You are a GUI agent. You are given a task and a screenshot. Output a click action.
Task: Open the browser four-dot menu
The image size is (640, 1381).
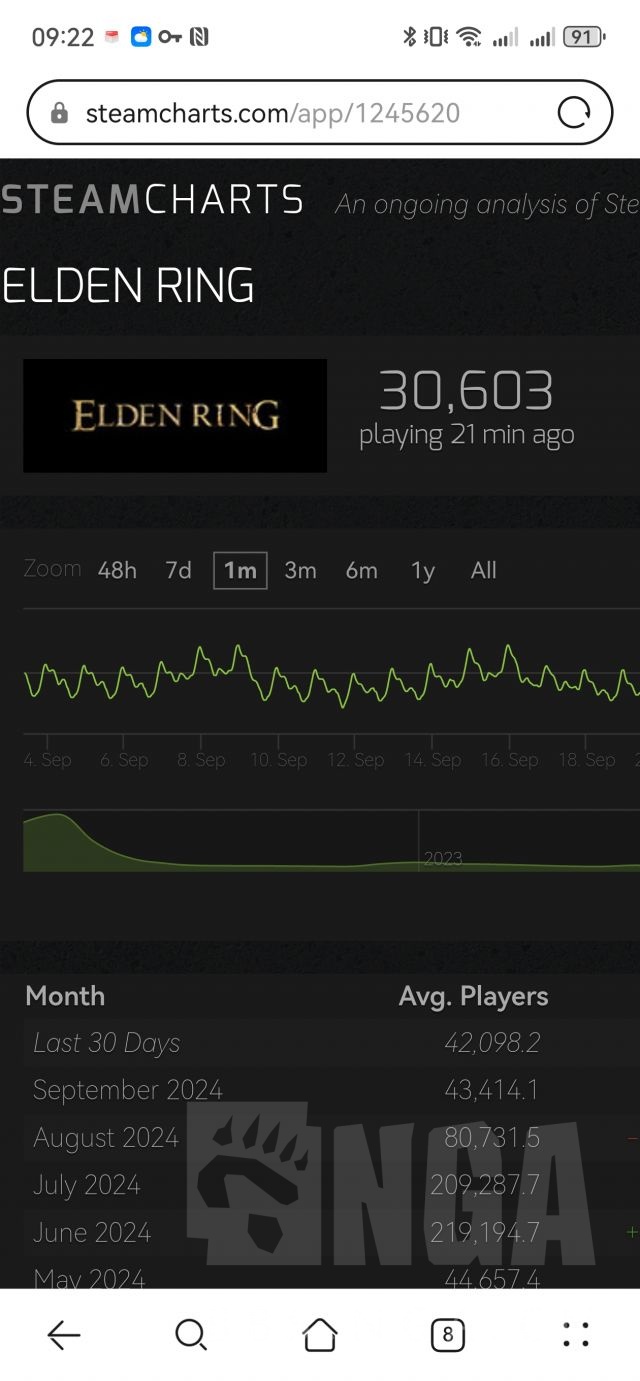[x=576, y=1334]
